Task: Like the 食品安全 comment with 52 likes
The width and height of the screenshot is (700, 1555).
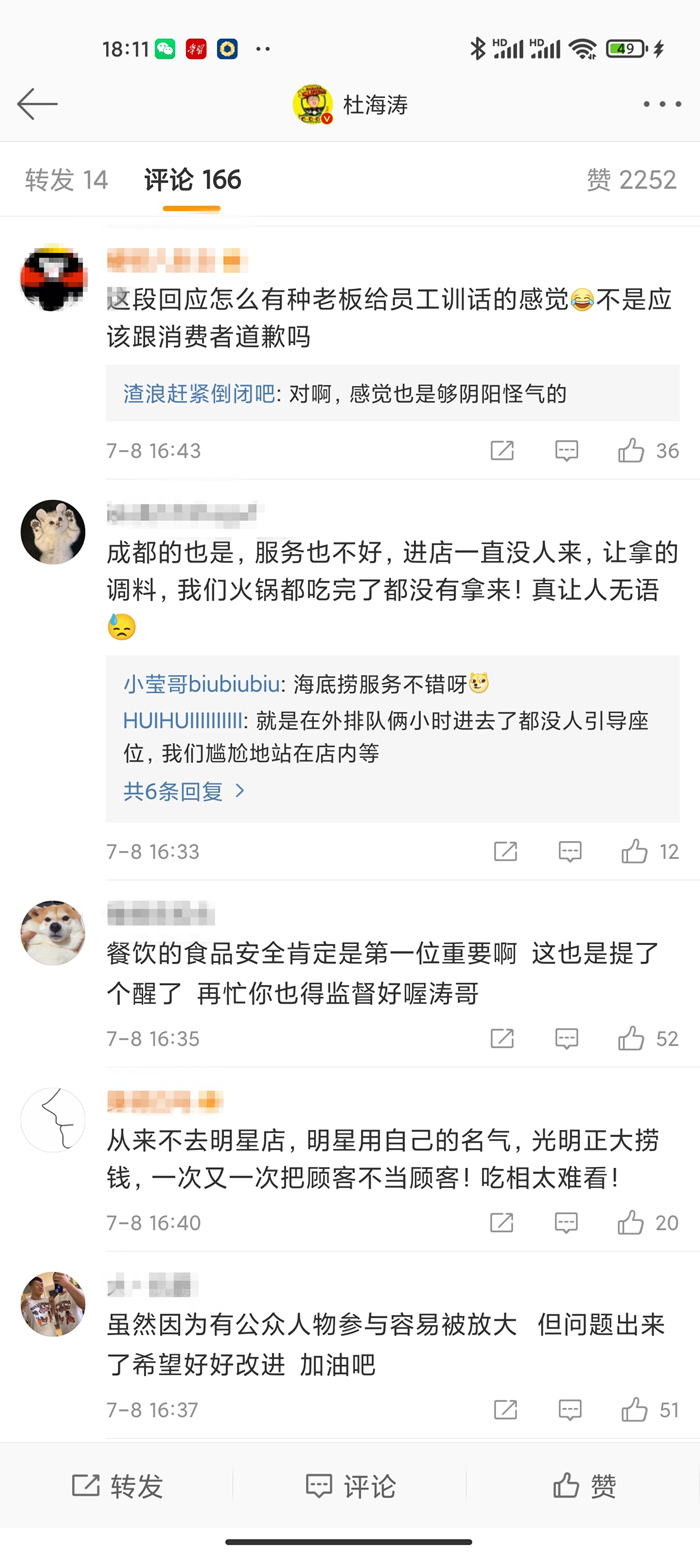Action: click(x=631, y=1039)
